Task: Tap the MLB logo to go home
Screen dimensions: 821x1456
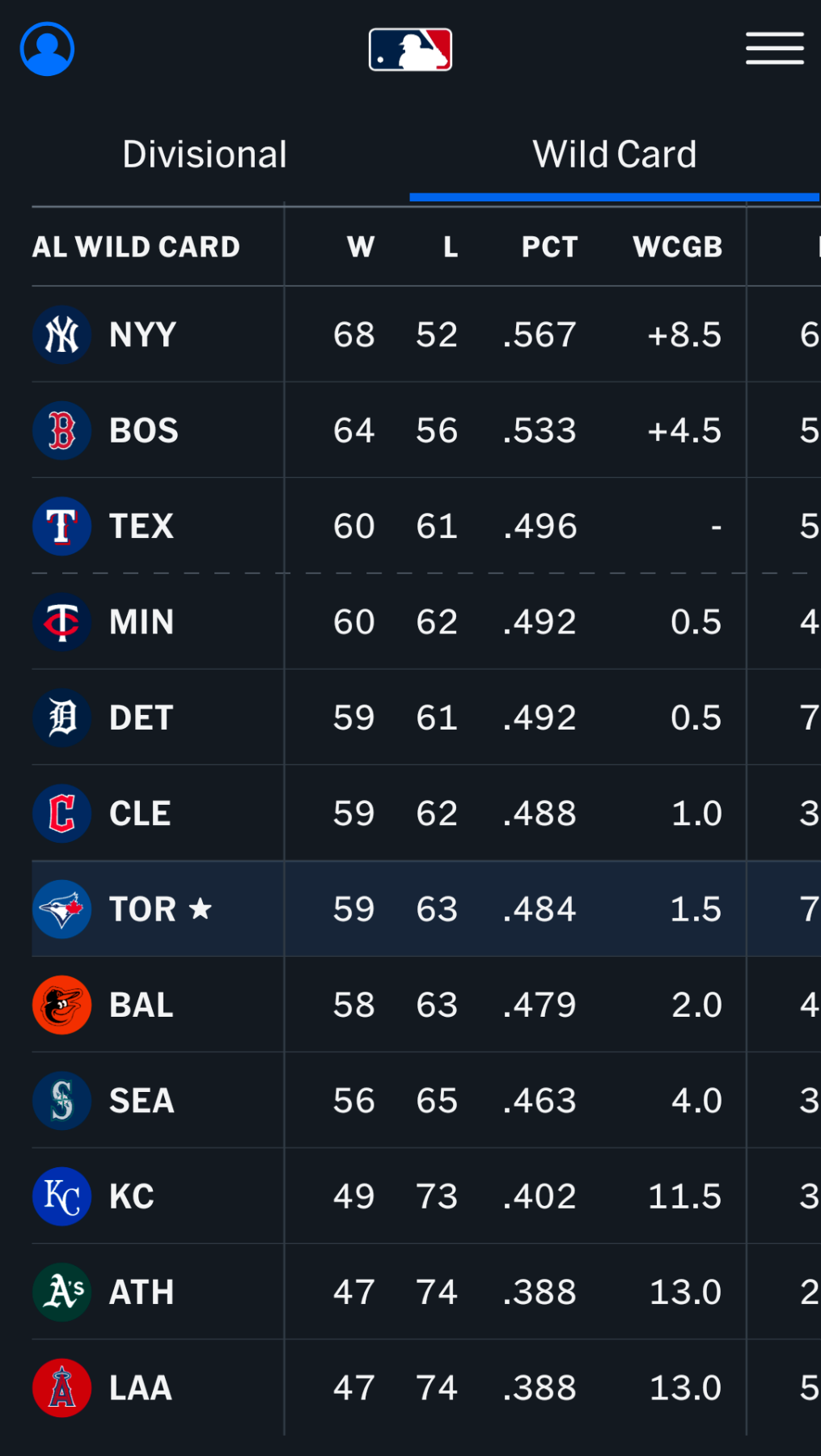Action: (410, 49)
